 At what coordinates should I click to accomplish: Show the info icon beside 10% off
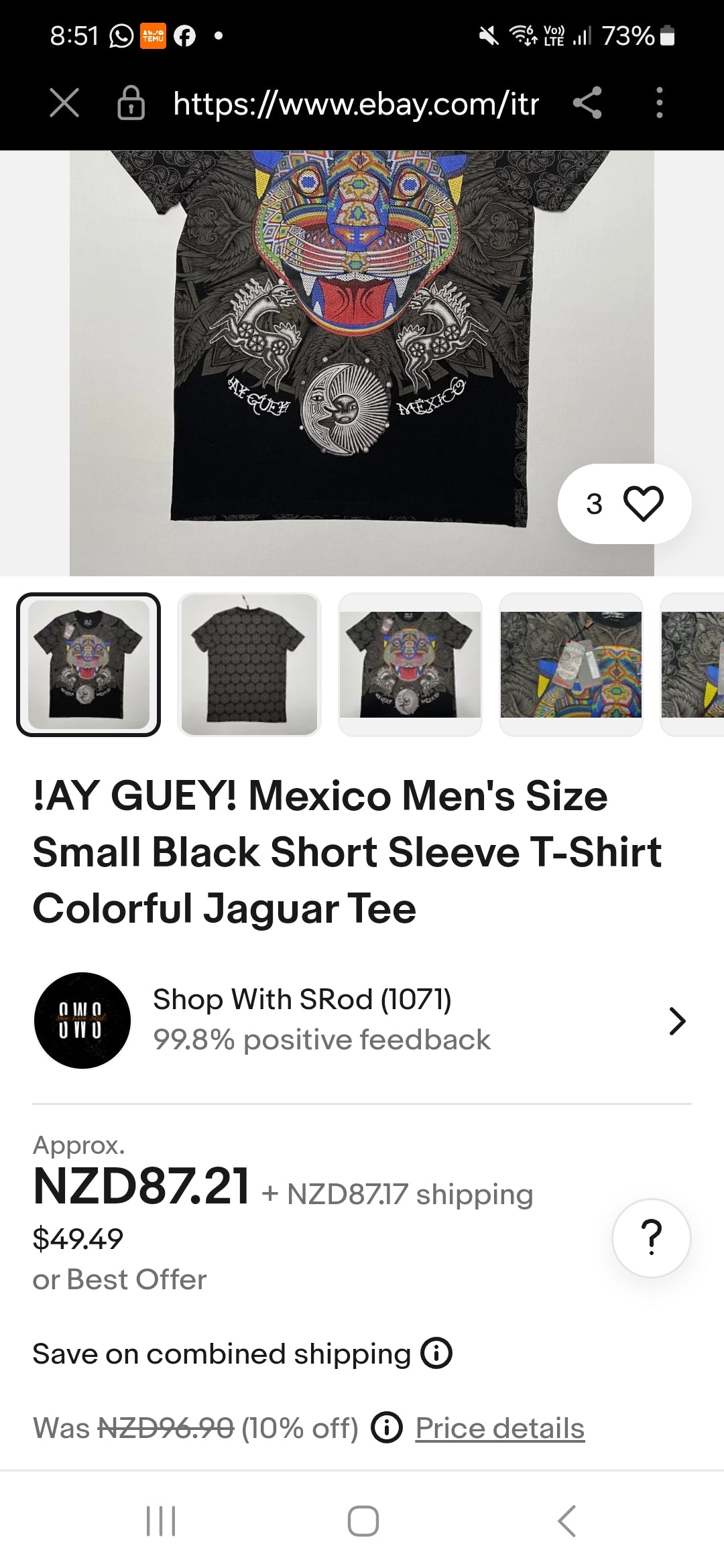[387, 1427]
